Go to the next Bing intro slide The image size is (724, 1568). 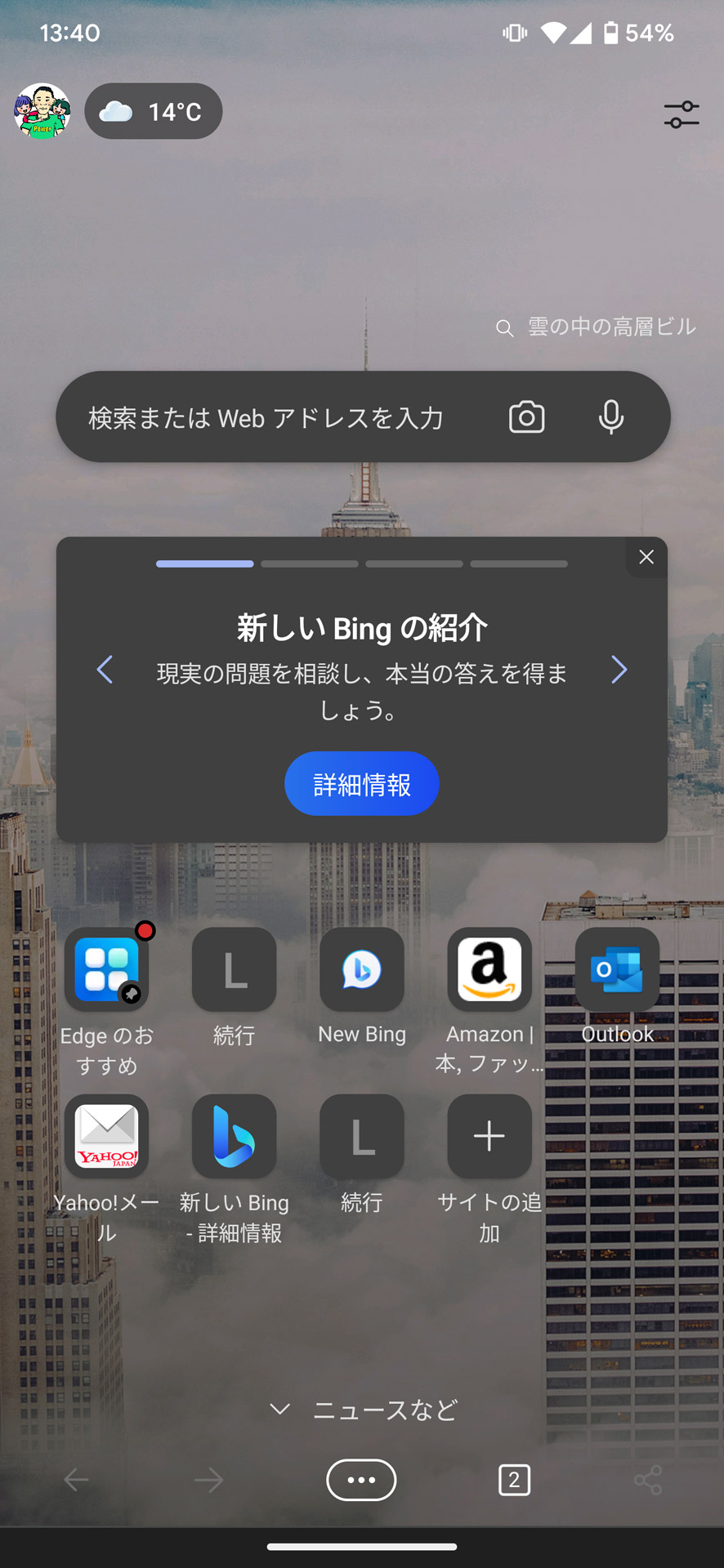click(619, 670)
